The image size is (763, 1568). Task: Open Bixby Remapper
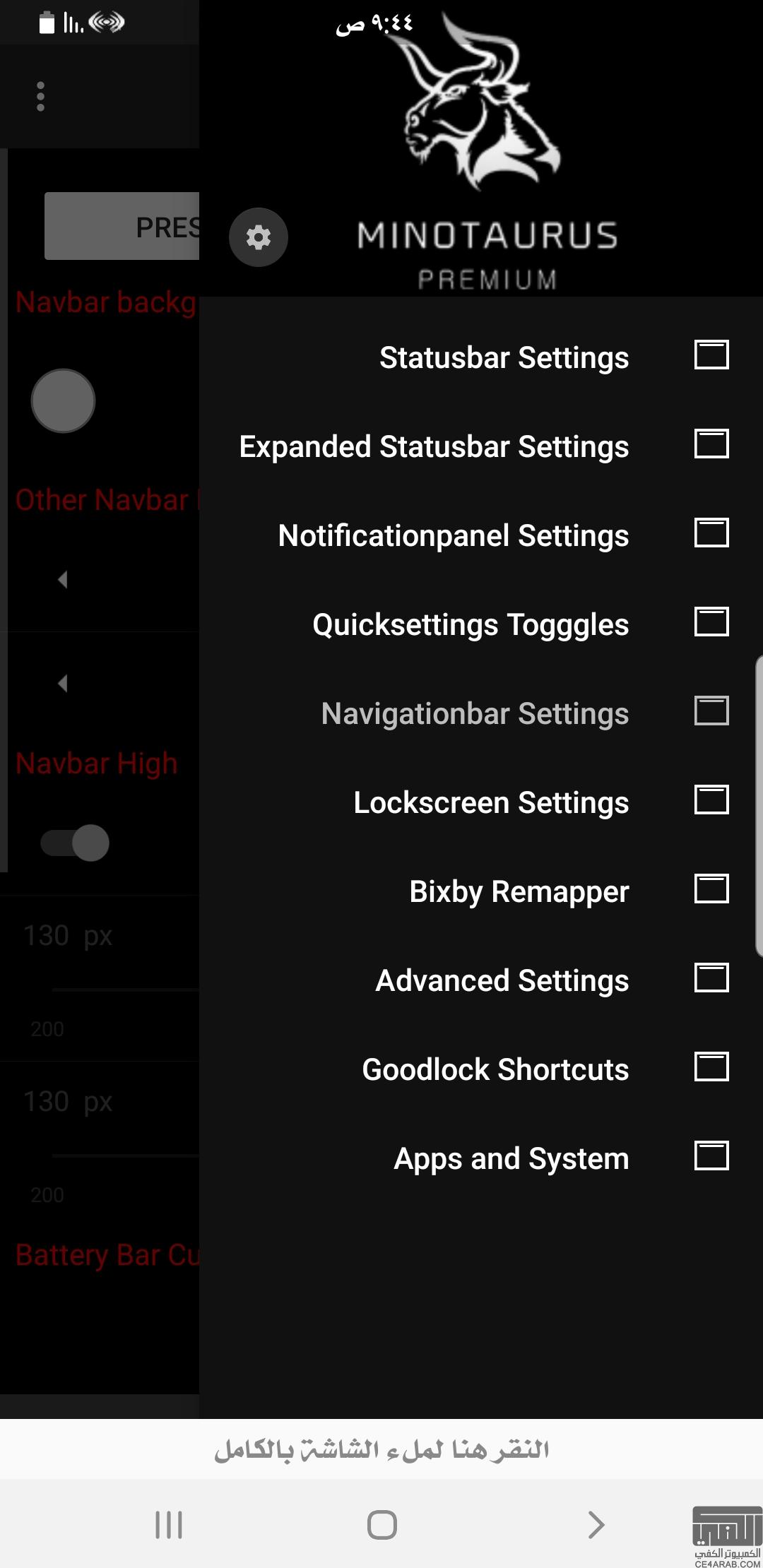pyautogui.click(x=481, y=891)
